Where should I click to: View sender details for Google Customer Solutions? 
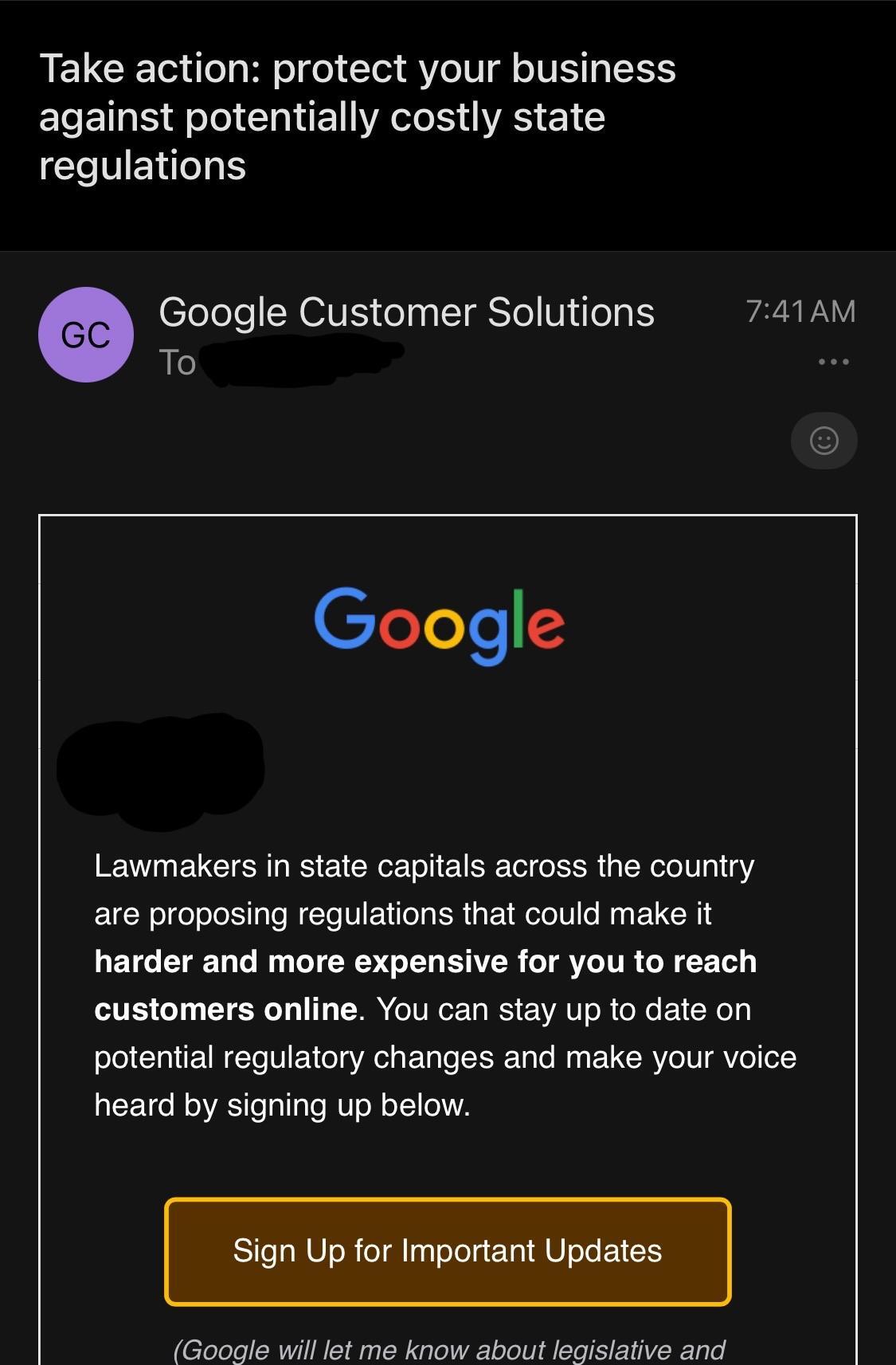(406, 312)
